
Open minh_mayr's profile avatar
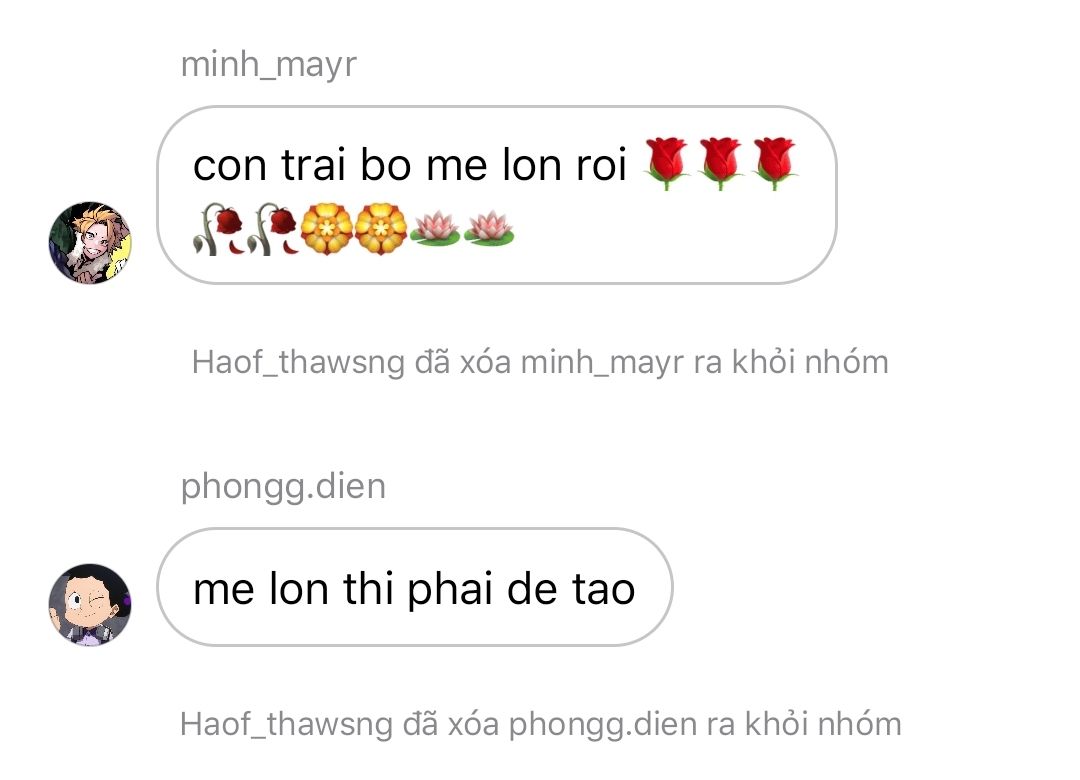point(90,243)
